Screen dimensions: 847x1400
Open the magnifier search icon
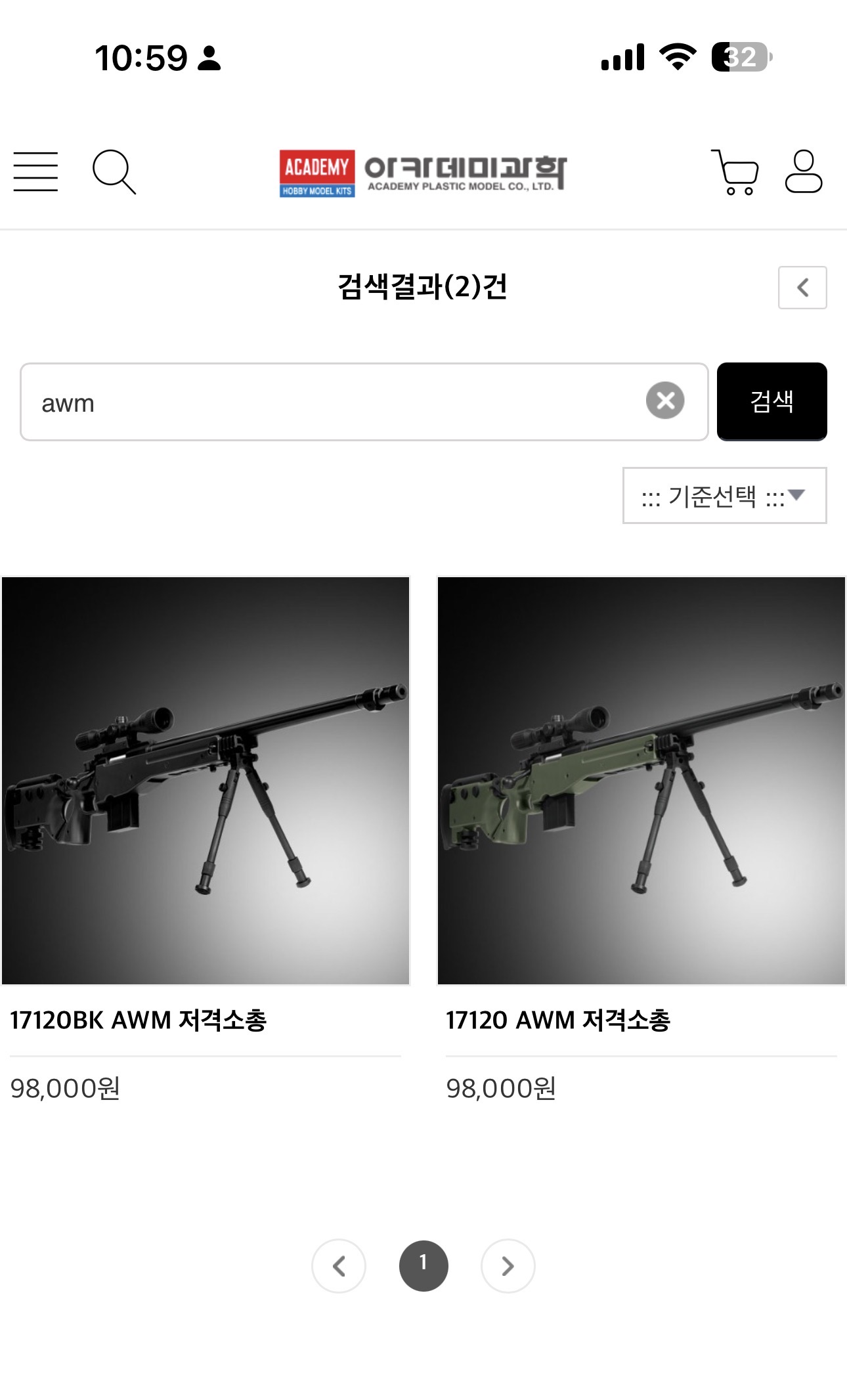click(x=114, y=172)
